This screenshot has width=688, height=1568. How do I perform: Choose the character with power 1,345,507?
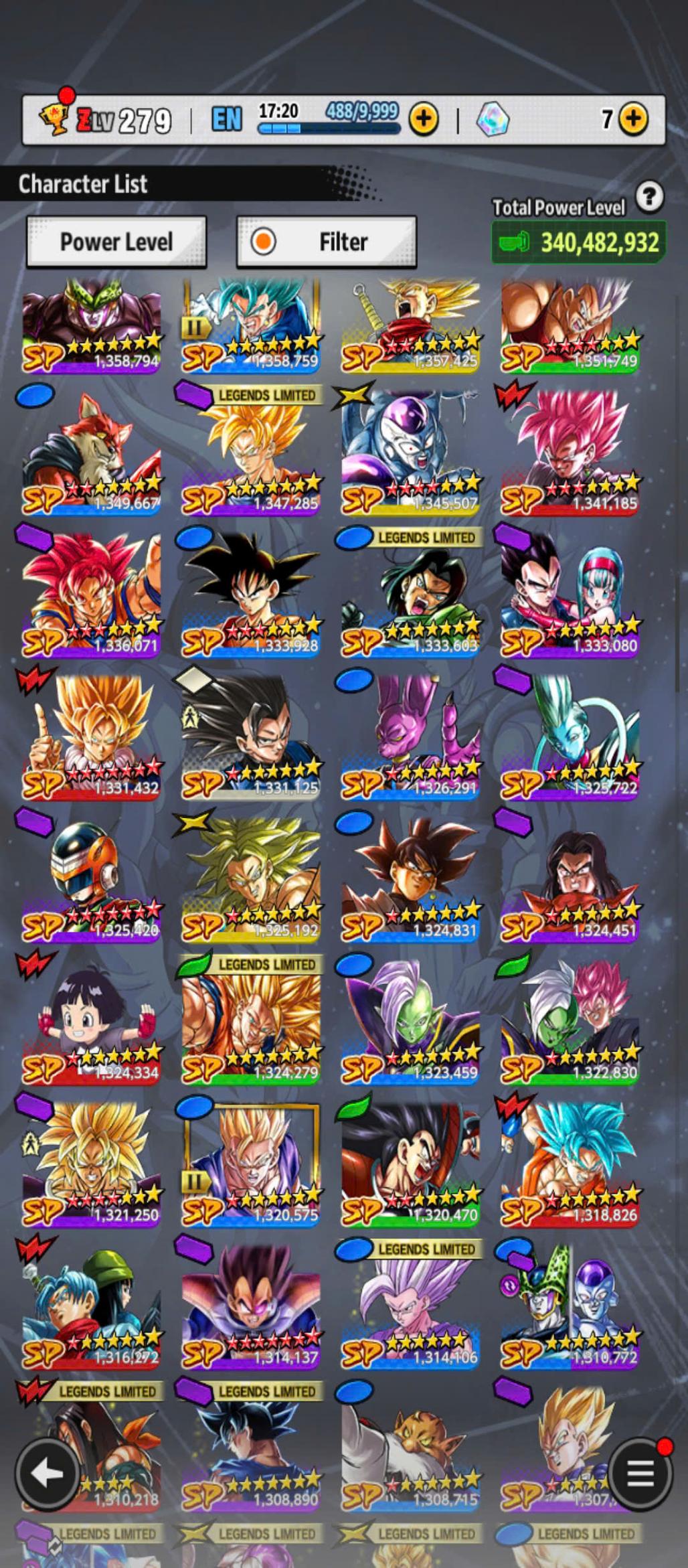(x=410, y=455)
